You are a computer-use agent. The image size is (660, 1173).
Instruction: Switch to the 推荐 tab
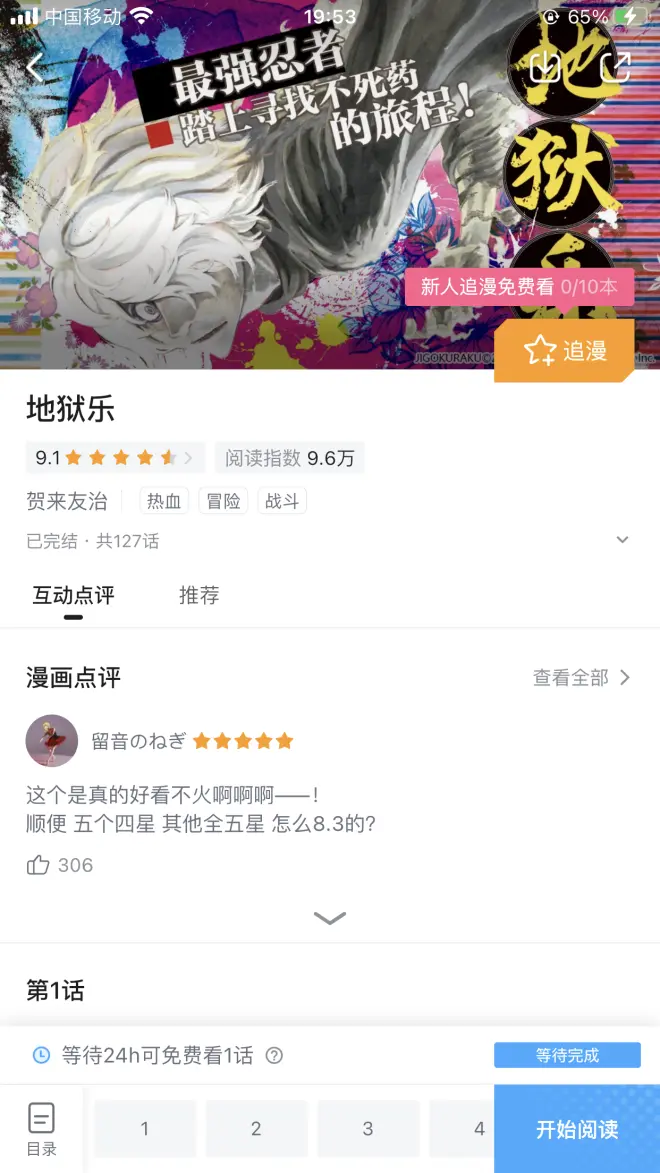[198, 595]
